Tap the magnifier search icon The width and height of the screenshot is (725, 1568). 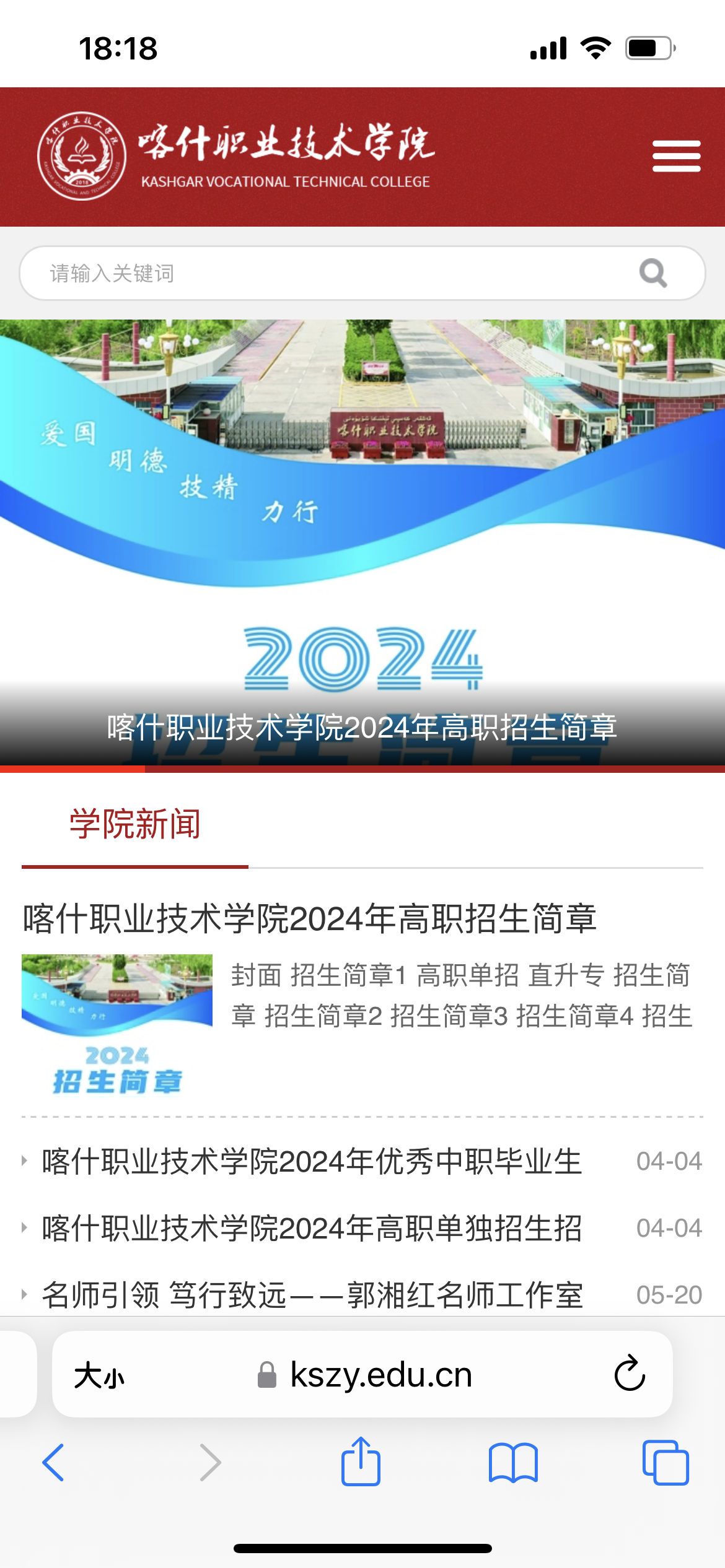653,273
